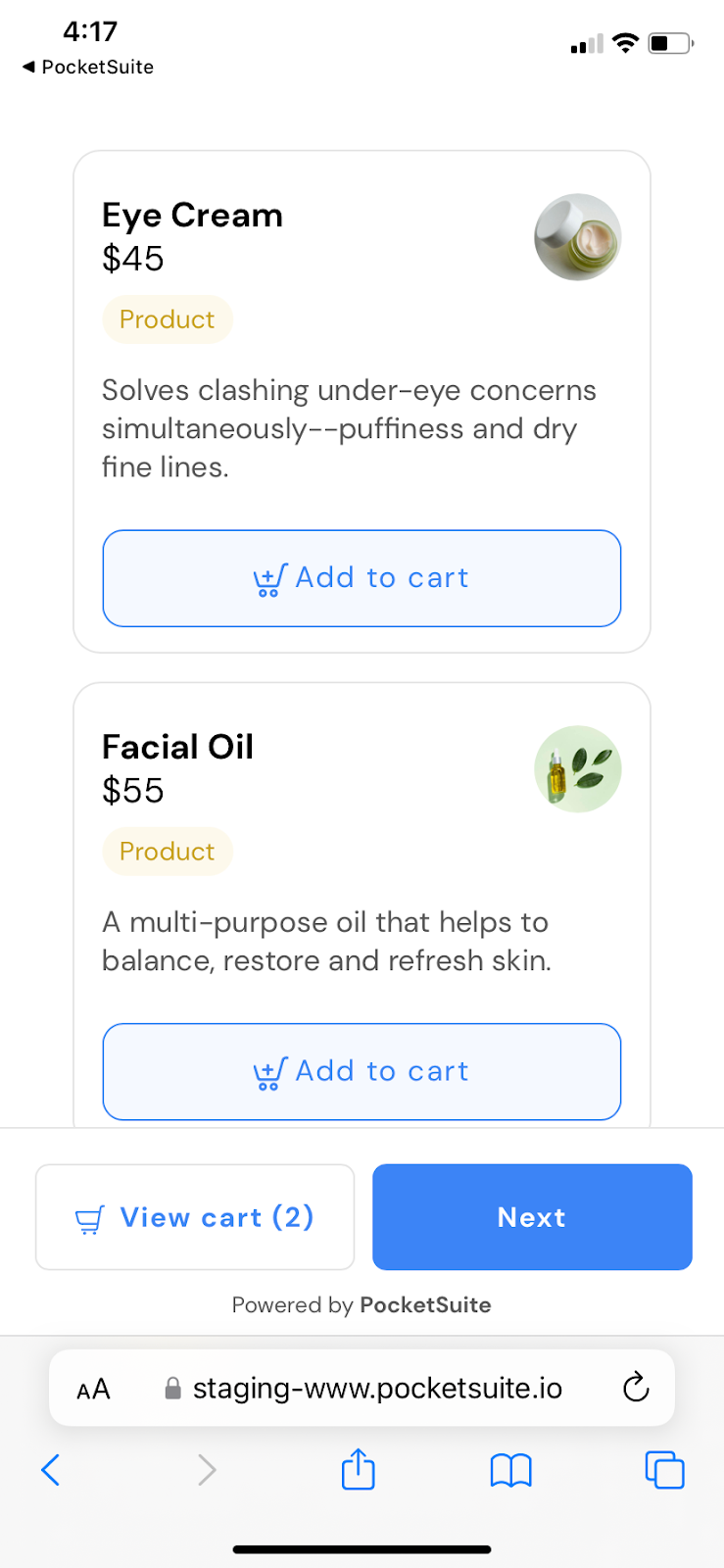Screen dimensions: 724x1568
Task: Open View cart (2)
Action: 195,1217
